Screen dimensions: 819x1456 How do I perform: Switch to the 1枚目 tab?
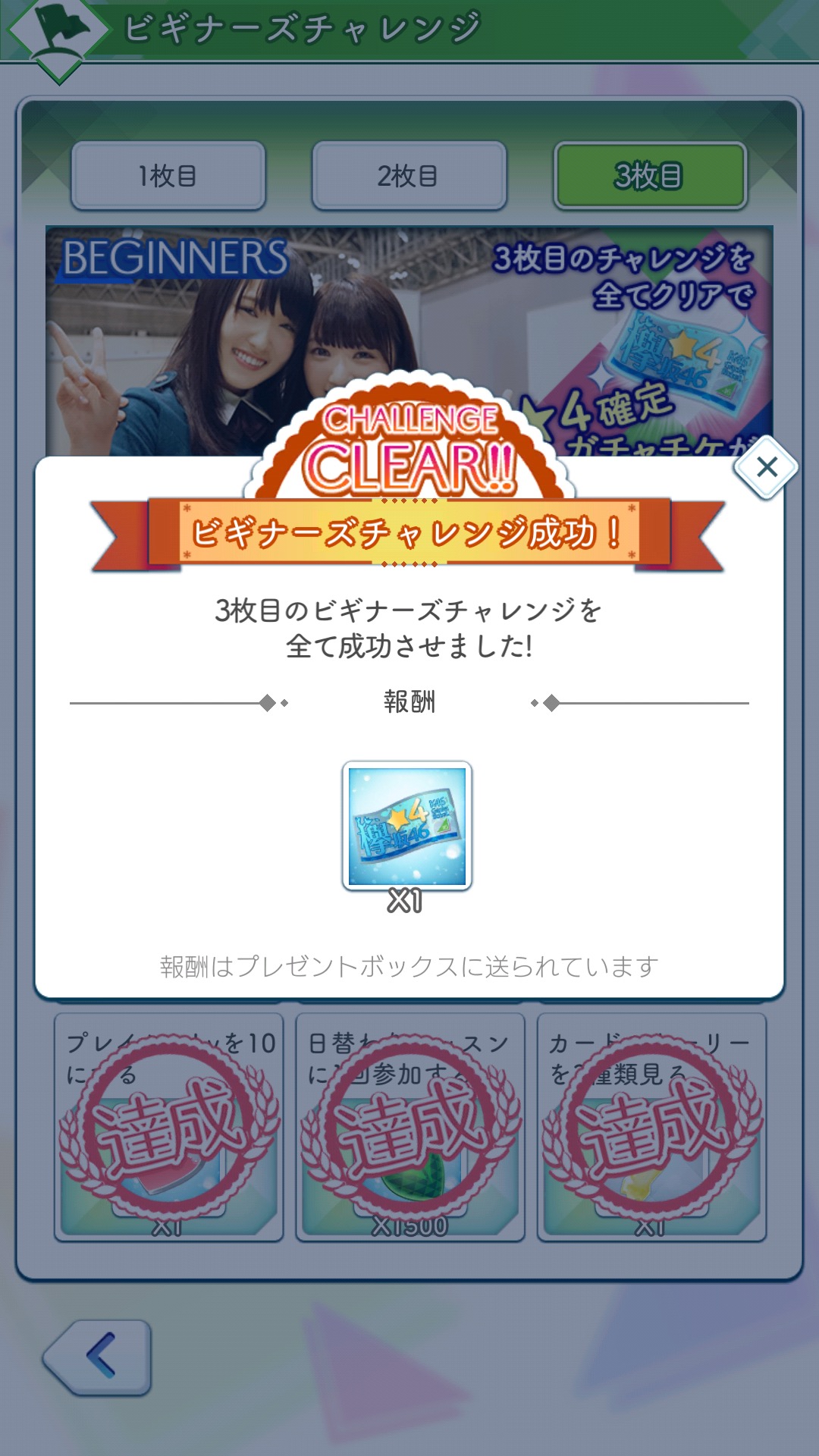[168, 176]
